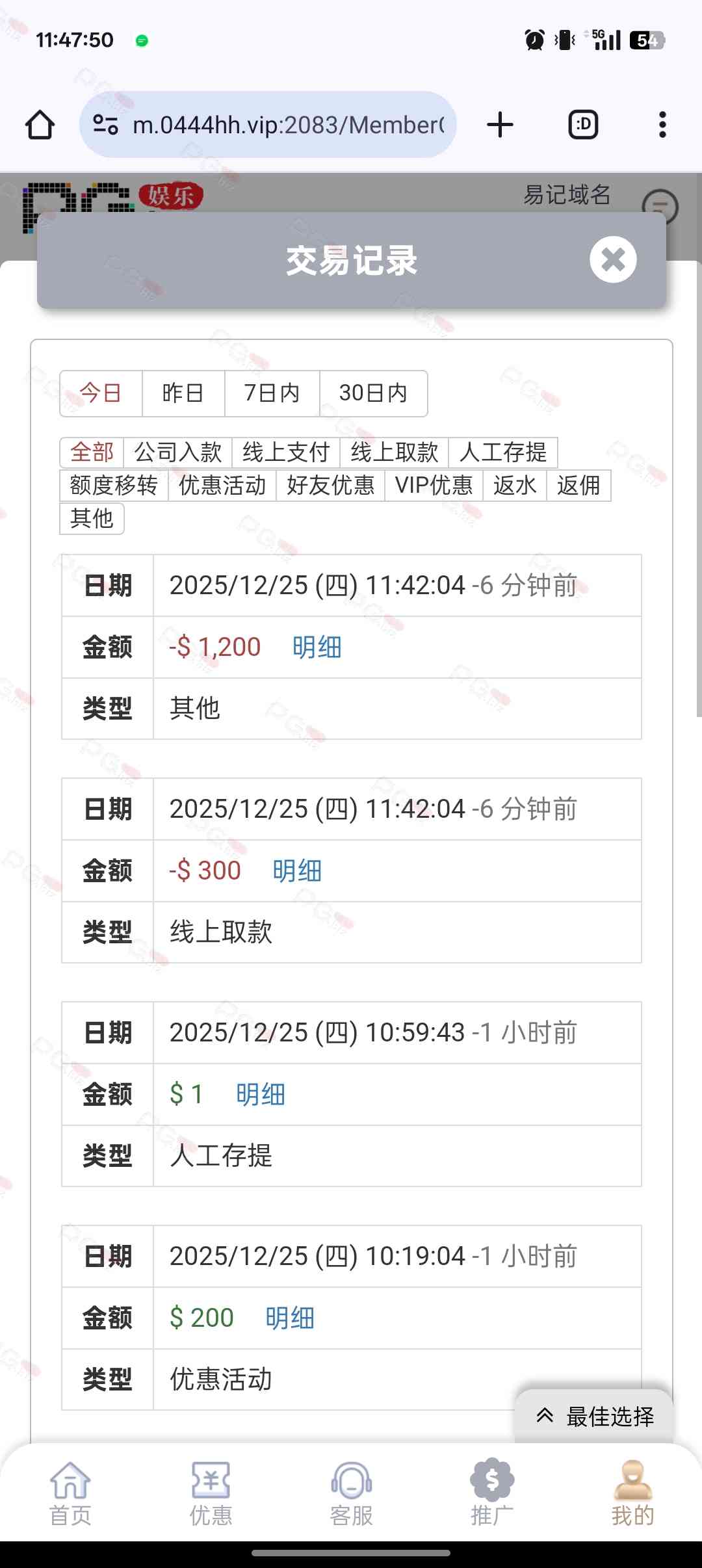Filter by 线上支付 transactions
Screen dimensions: 702x1568
coord(286,452)
